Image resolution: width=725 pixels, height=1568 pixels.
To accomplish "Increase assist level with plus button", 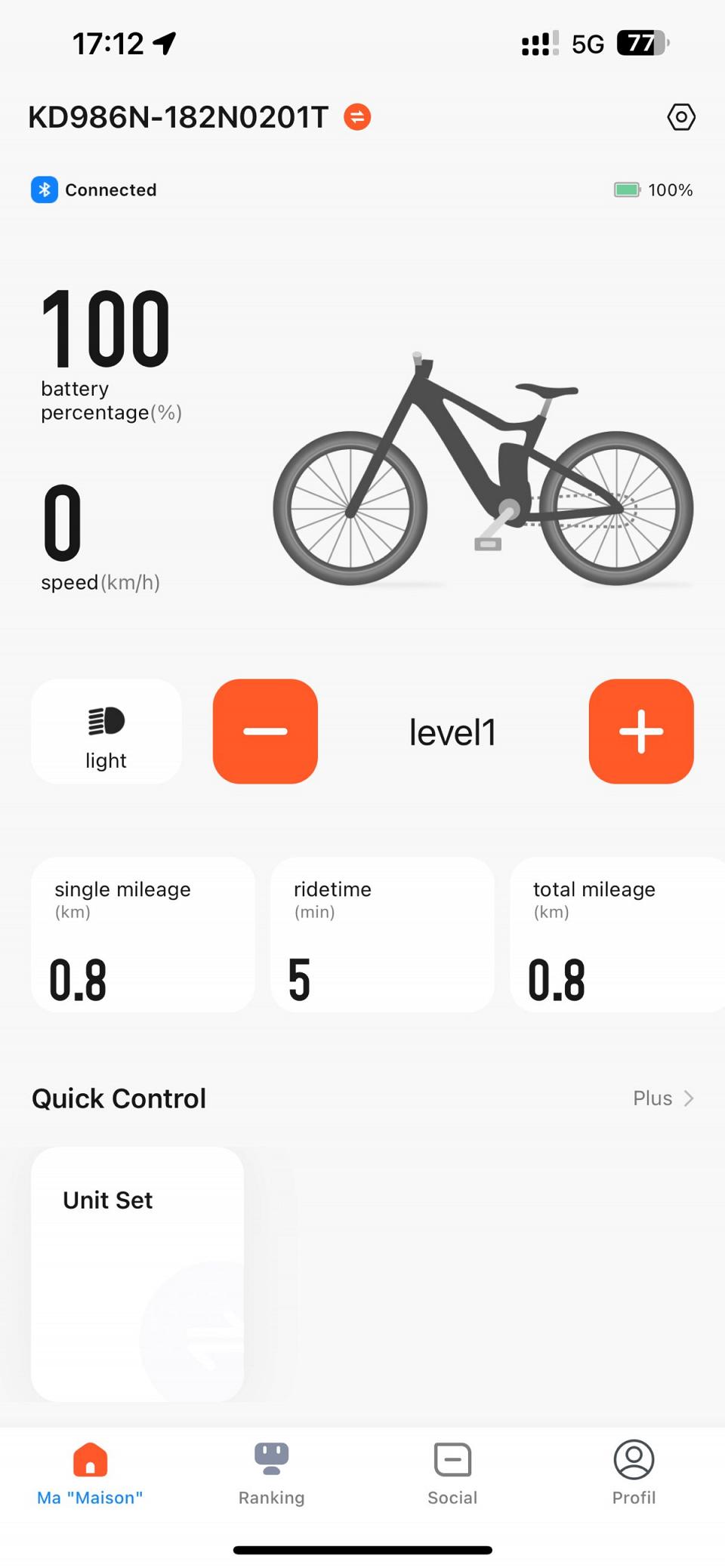I will pyautogui.click(x=640, y=731).
